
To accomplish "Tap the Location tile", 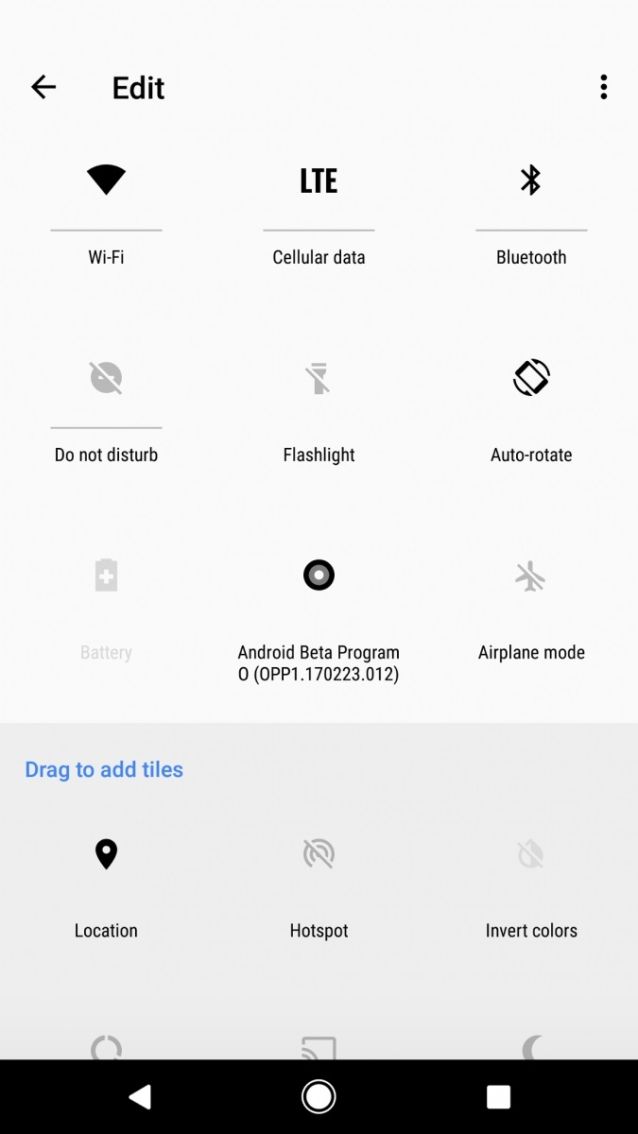I will [x=106, y=886].
